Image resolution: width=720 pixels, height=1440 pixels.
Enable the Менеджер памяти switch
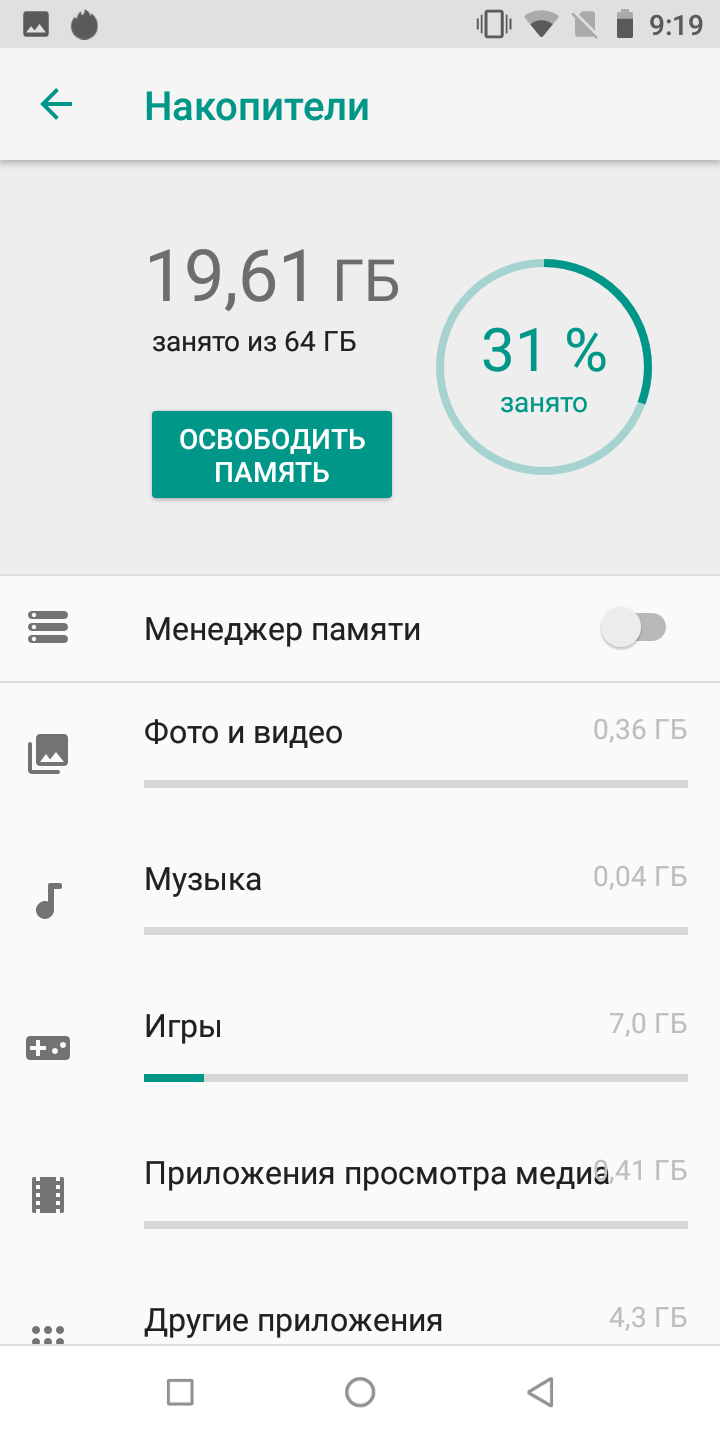633,629
